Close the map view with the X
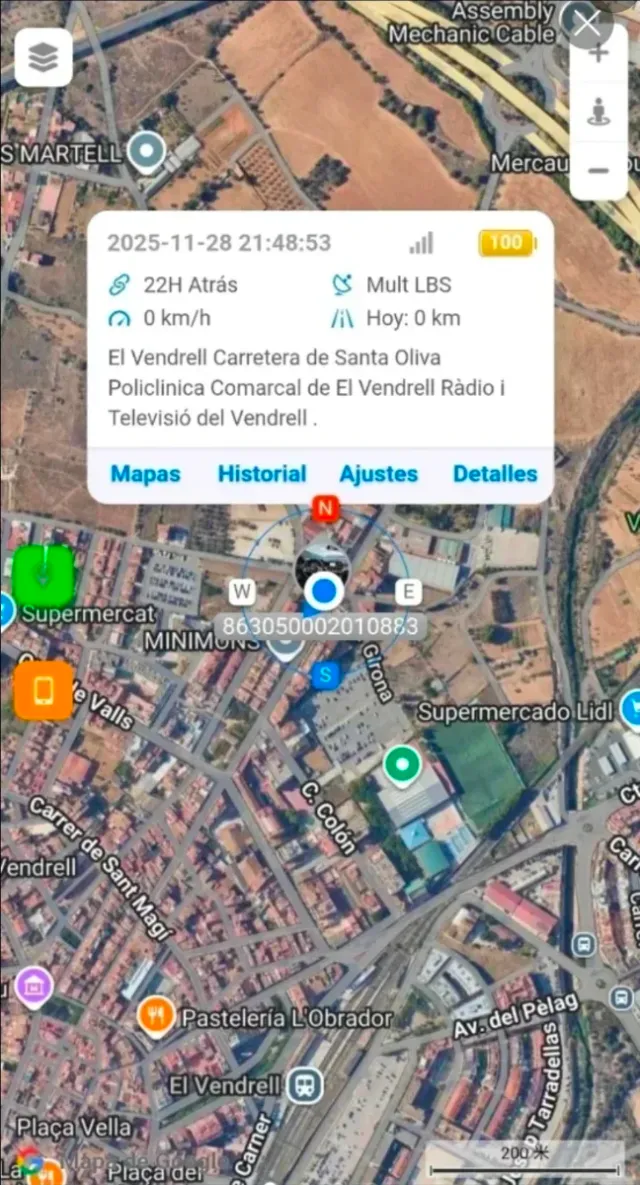 pos(586,24)
